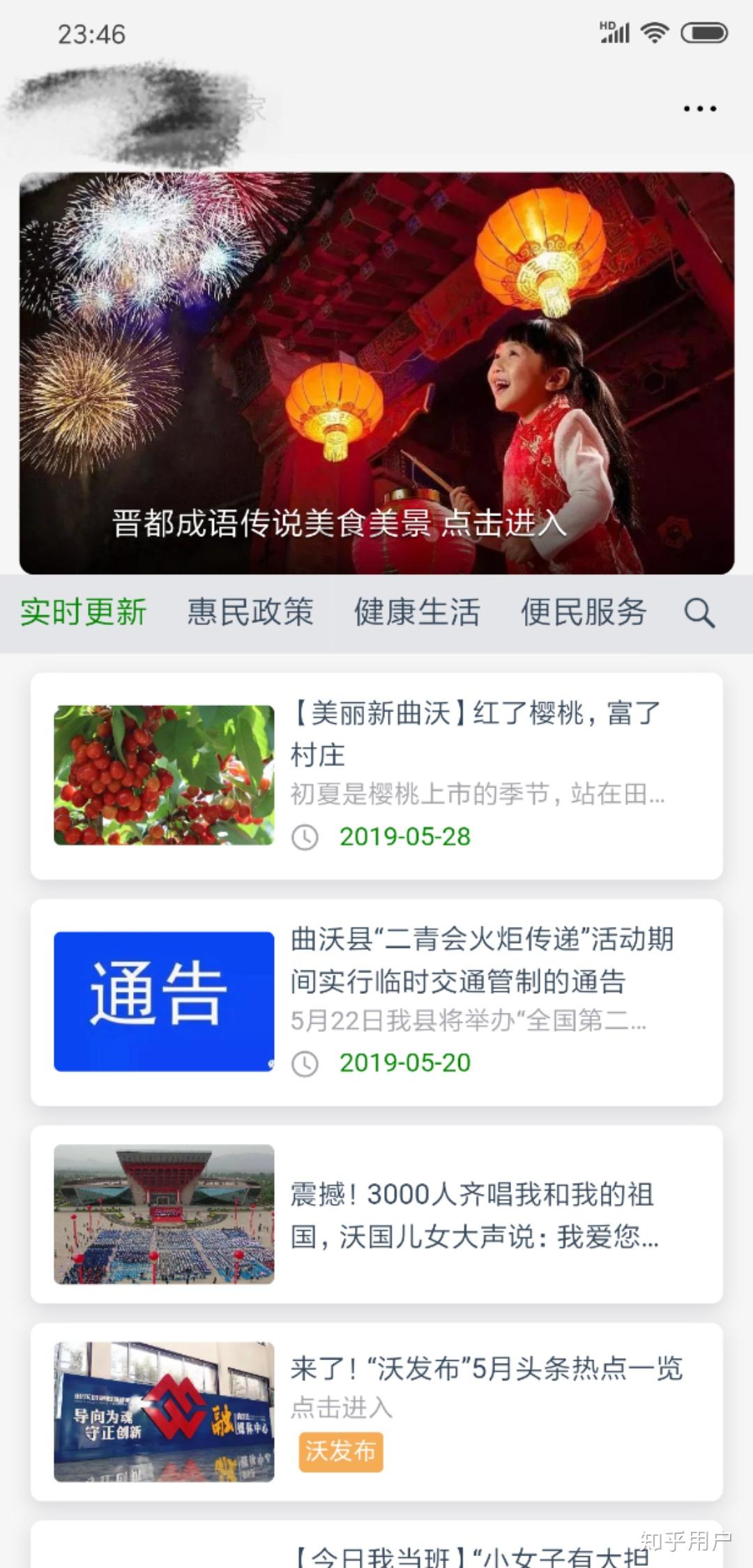Open the three-dot overflow menu
753x1568 pixels.
(699, 109)
